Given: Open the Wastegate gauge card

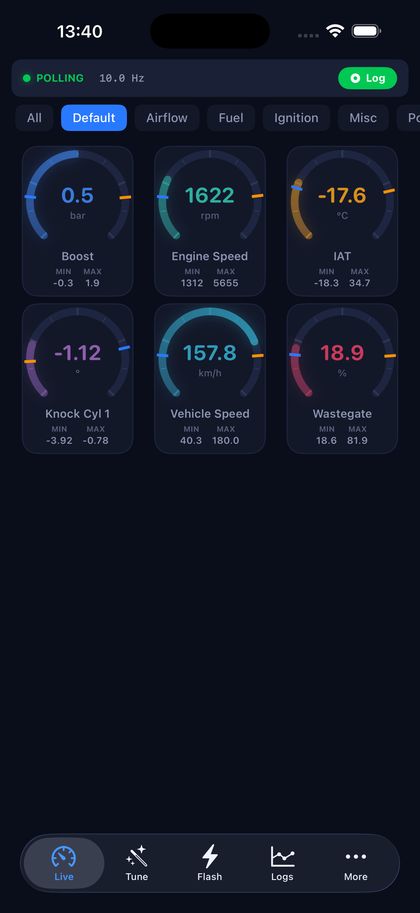Looking at the screenshot, I should 342,378.
